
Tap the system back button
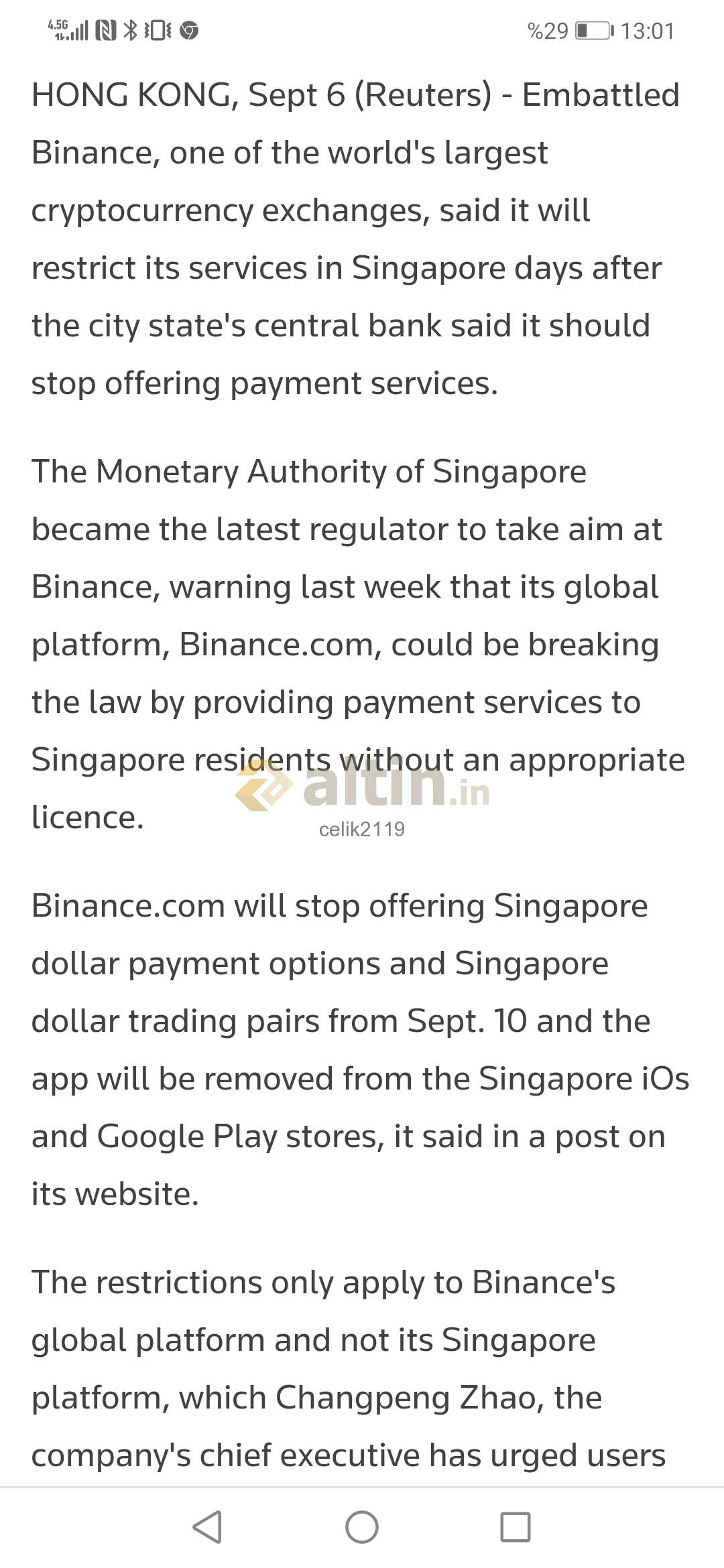click(207, 1527)
